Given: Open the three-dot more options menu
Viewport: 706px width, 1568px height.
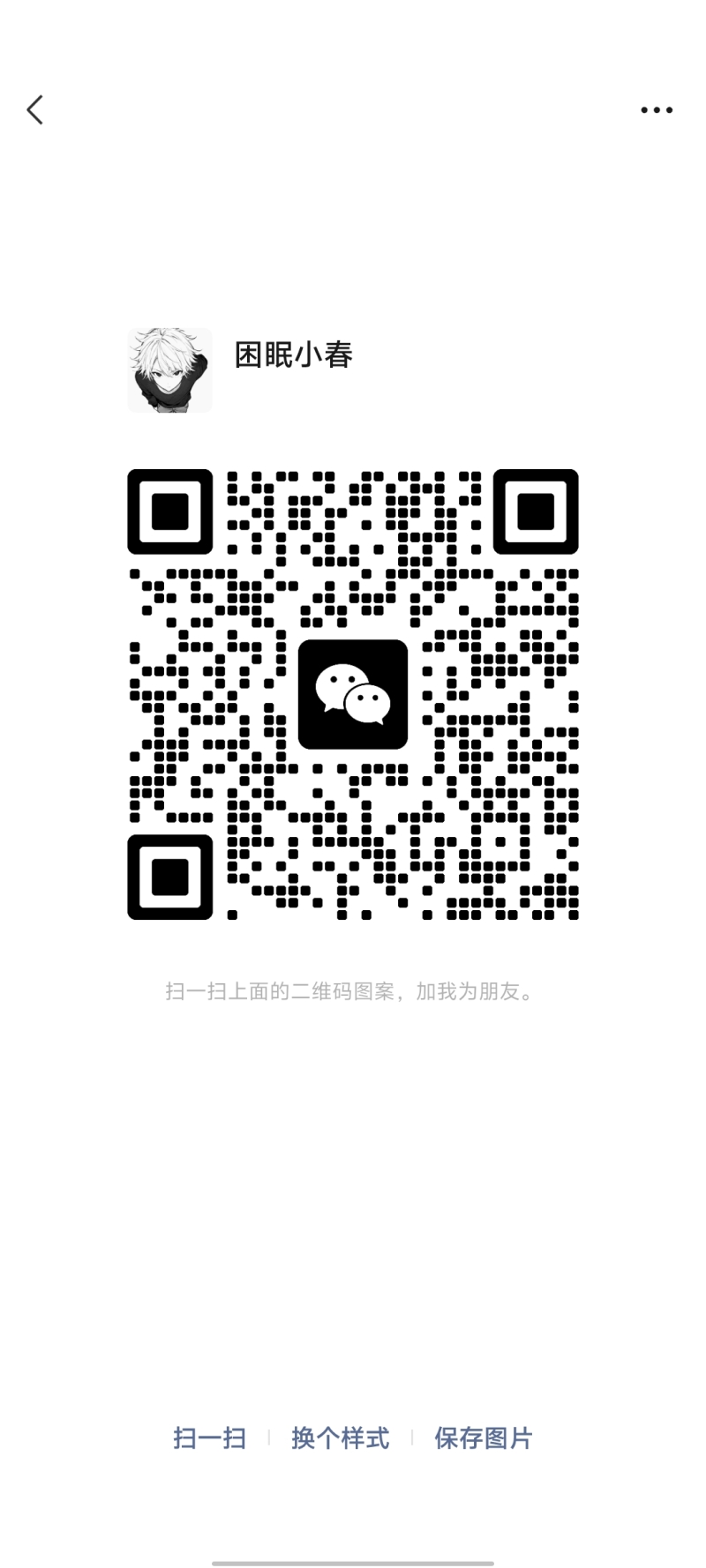Looking at the screenshot, I should point(656,110).
